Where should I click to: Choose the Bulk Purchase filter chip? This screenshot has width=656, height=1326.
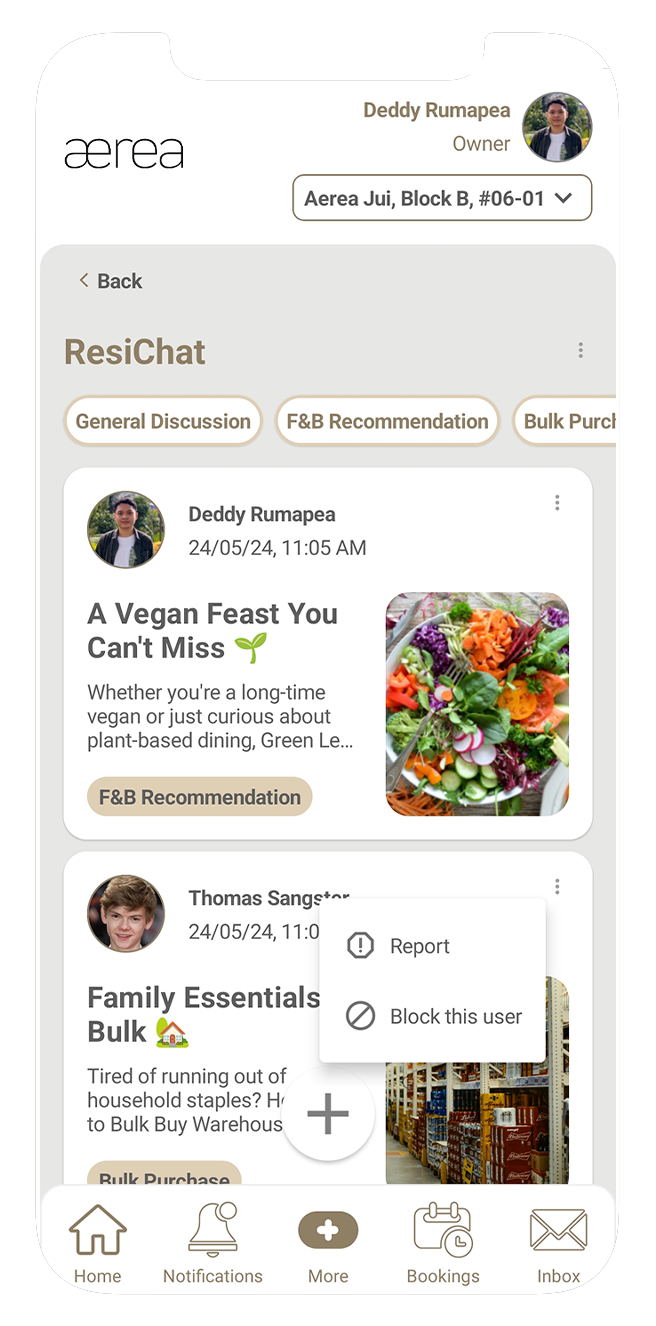[x=567, y=421]
